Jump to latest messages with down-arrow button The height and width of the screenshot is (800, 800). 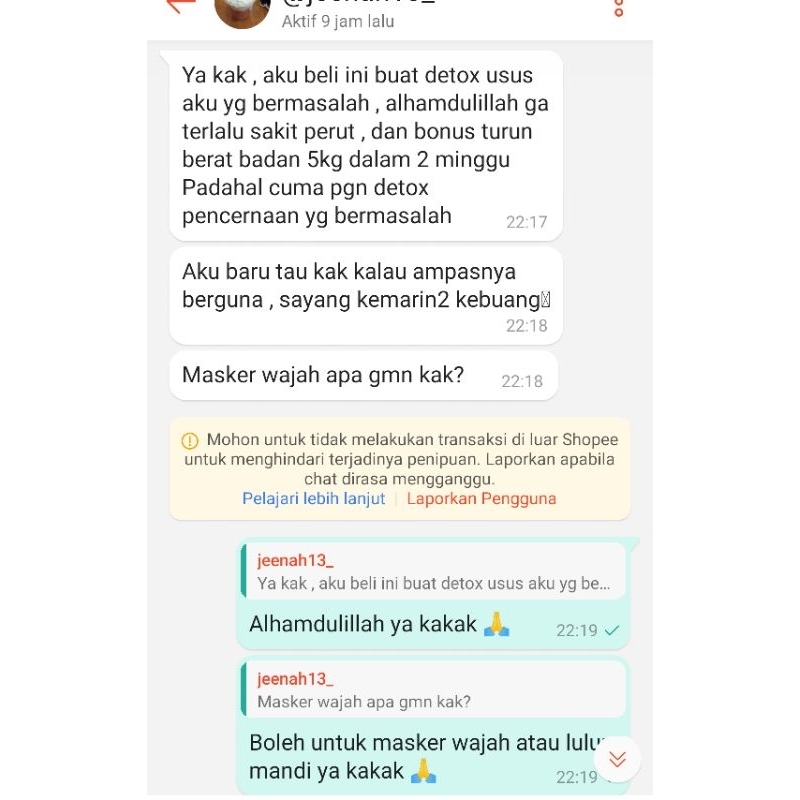point(617,759)
